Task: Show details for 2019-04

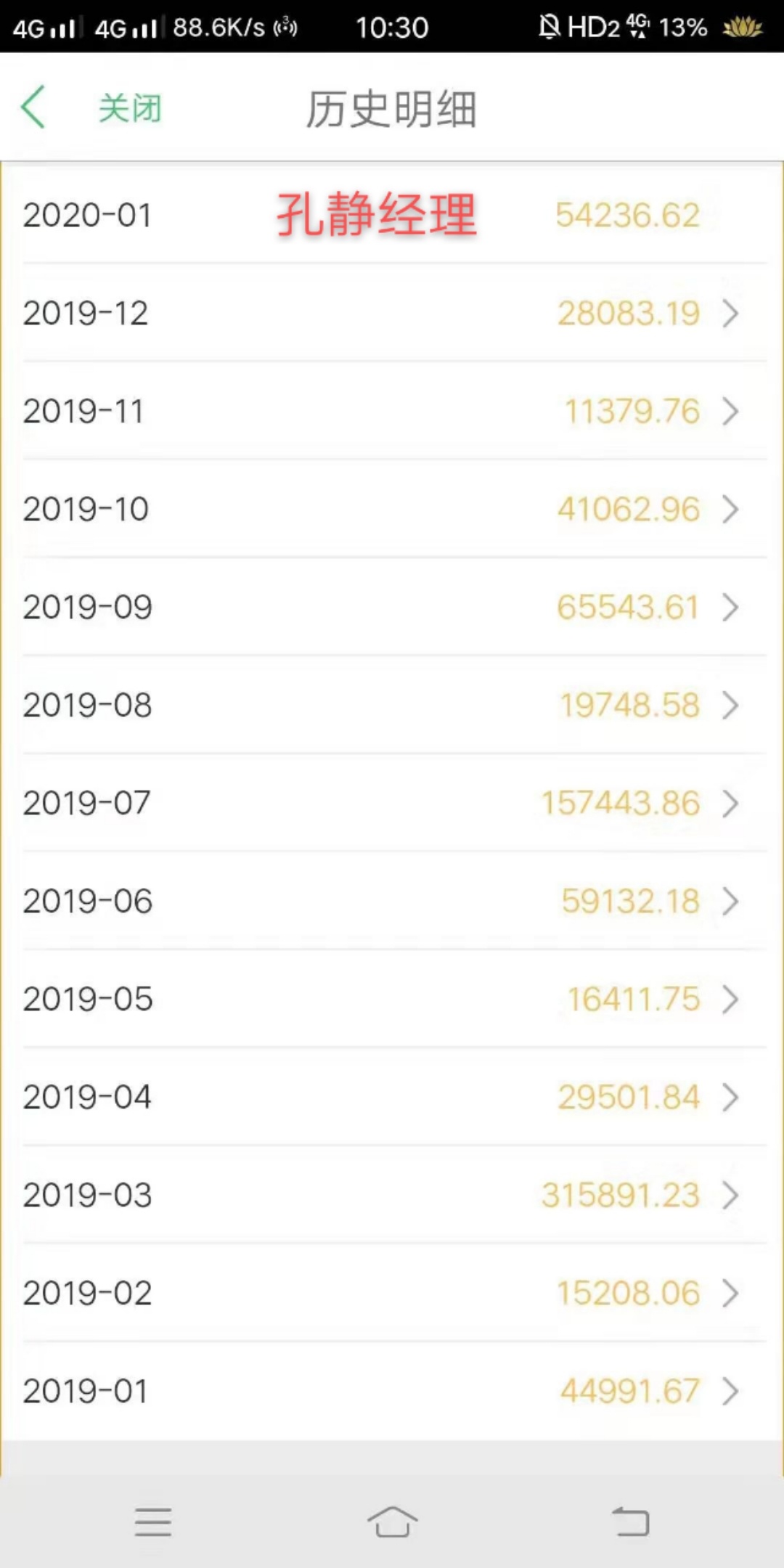Action: (x=392, y=1097)
